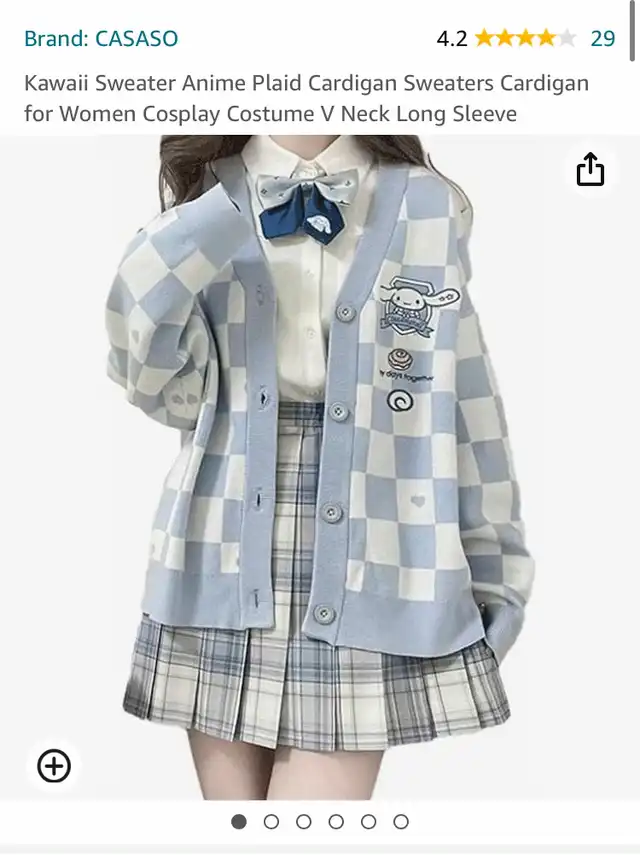Select the last image indicator dot
Screen dimensions: 640x855
(401, 822)
